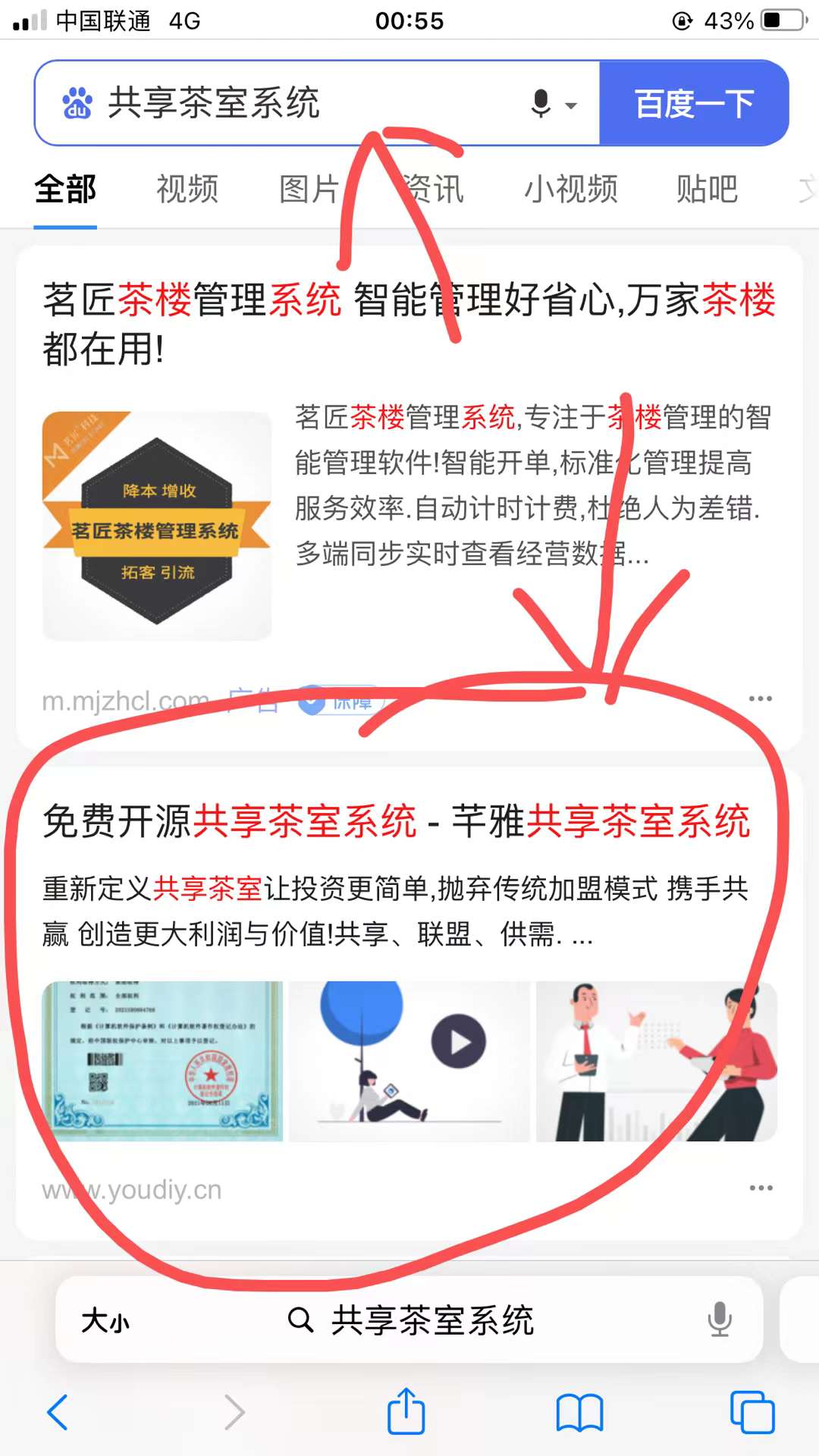Start voice search with the microphone icon
This screenshot has height=1456, width=819.
coord(541,104)
